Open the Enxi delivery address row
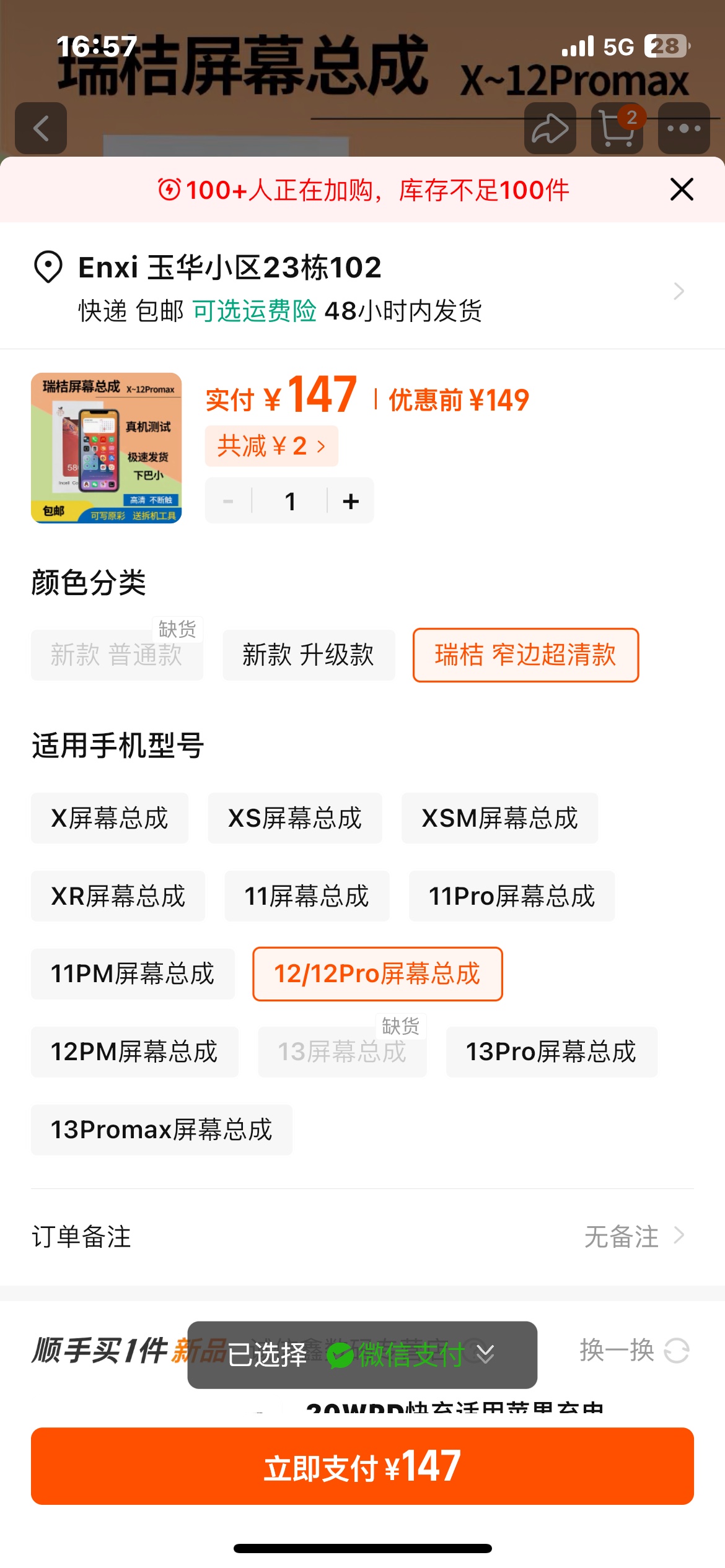This screenshot has height=1568, width=725. (362, 287)
